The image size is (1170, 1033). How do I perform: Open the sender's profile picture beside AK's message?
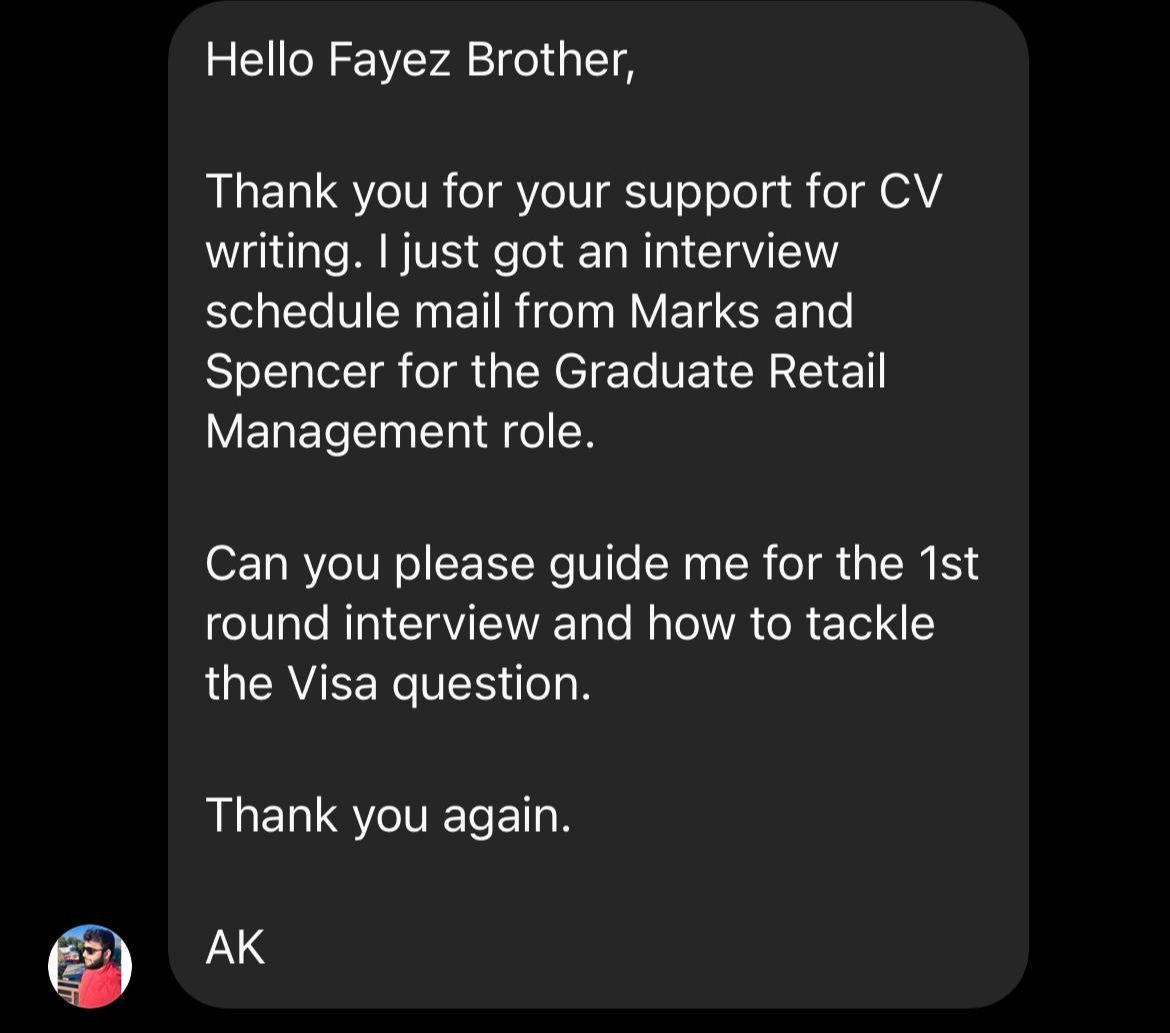90,966
